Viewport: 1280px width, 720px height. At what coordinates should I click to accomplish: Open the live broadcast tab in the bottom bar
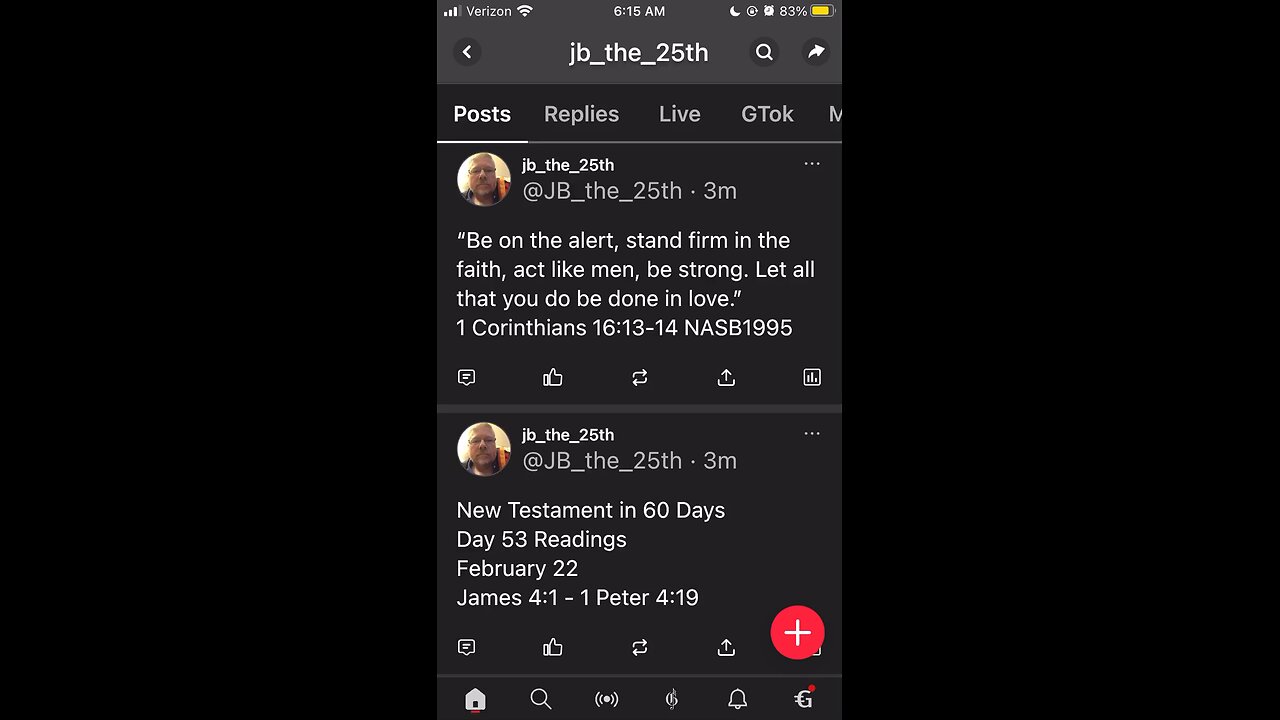[606, 699]
